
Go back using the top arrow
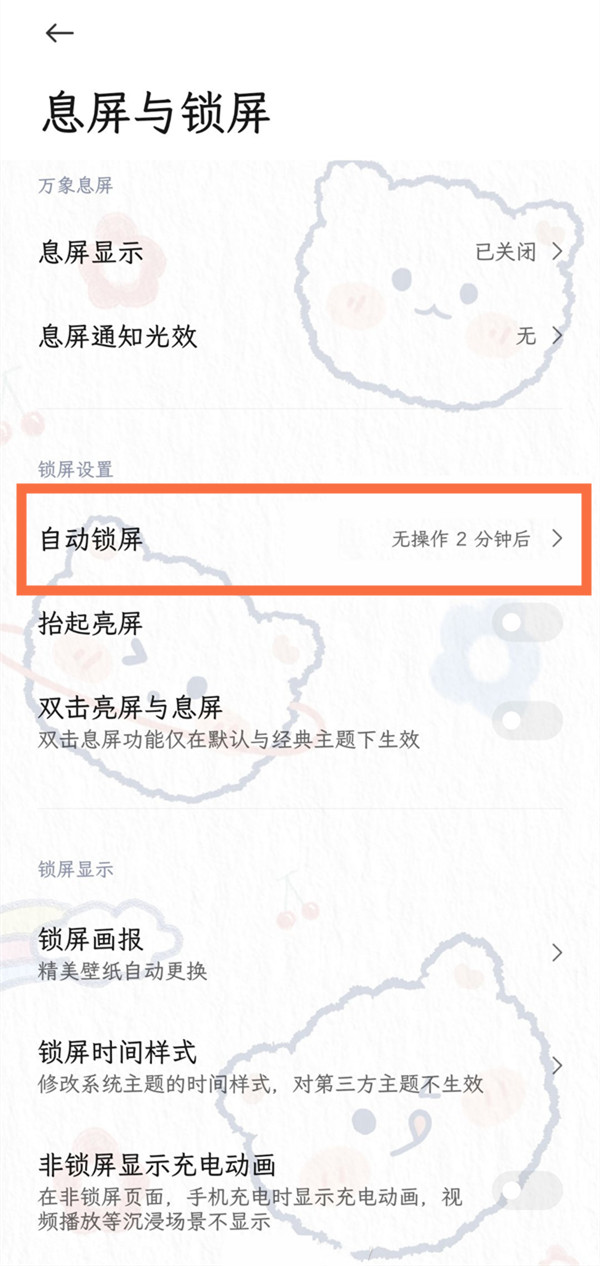click(59, 33)
